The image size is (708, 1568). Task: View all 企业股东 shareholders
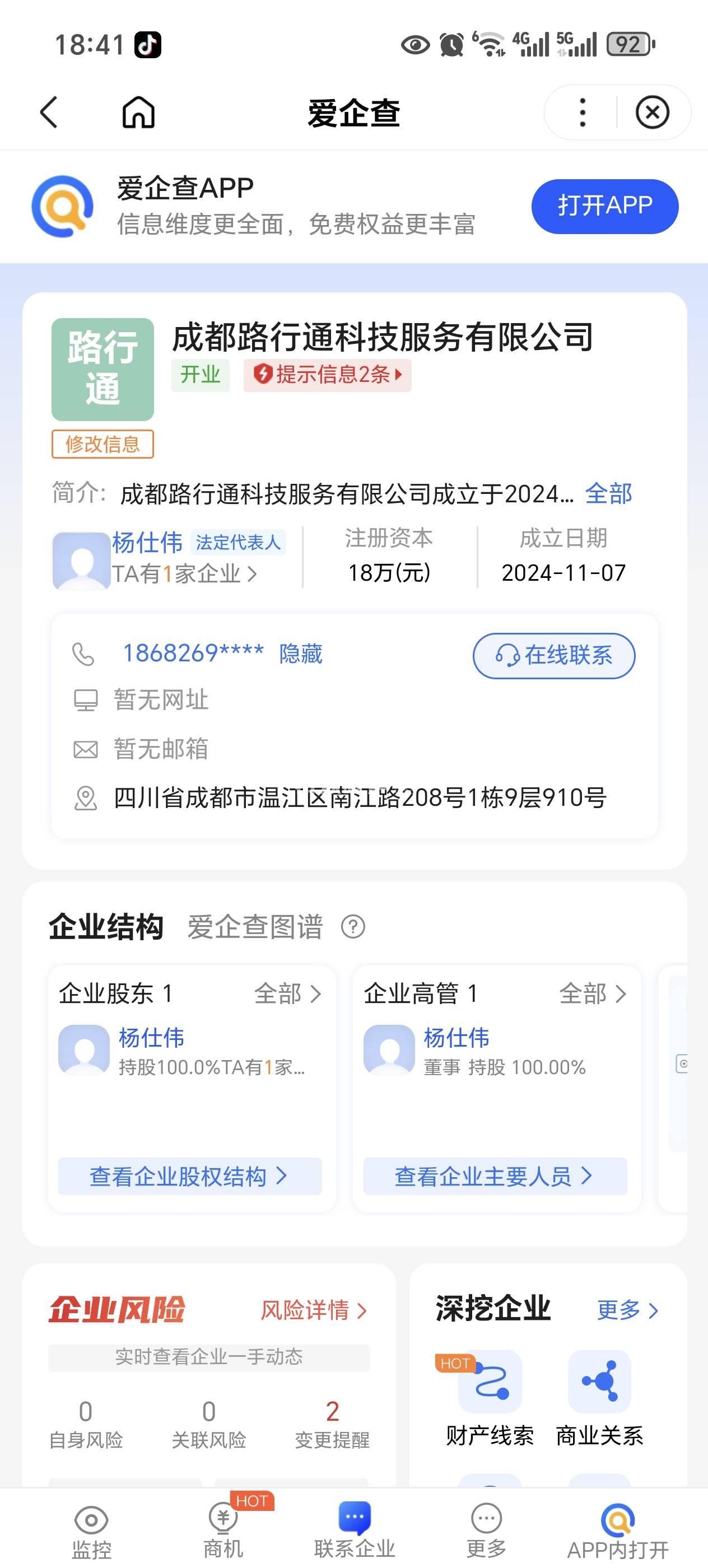coord(287,993)
